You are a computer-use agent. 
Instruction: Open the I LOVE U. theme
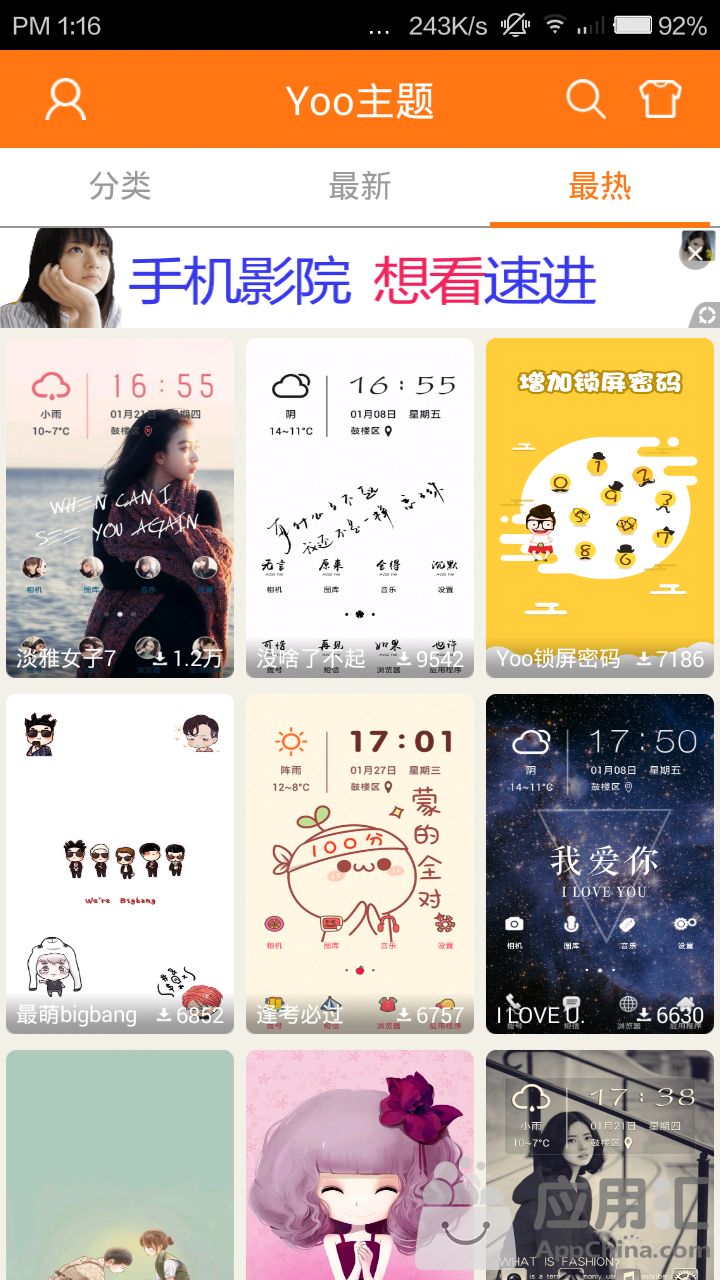pos(600,864)
